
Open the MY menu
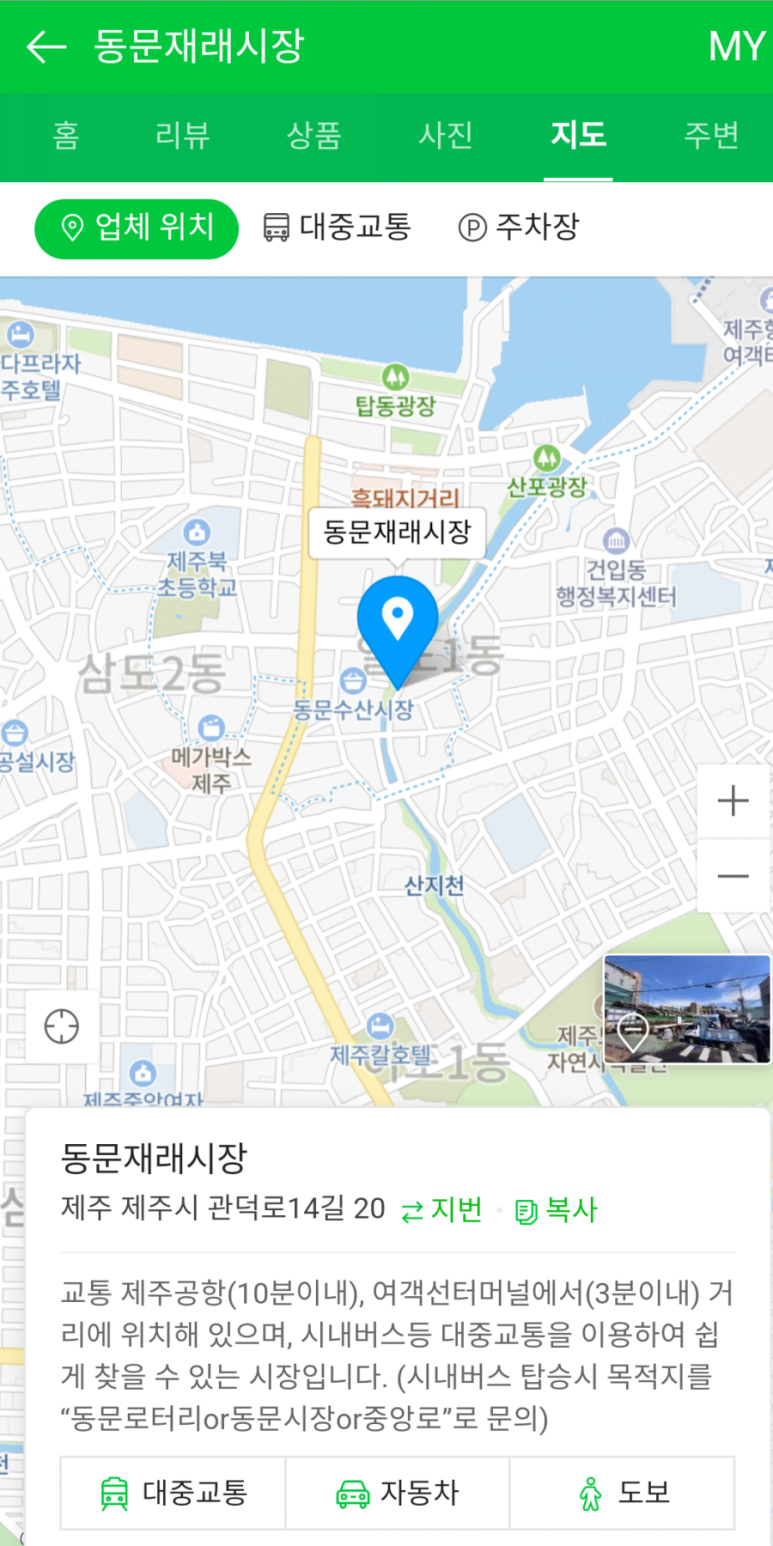point(736,46)
